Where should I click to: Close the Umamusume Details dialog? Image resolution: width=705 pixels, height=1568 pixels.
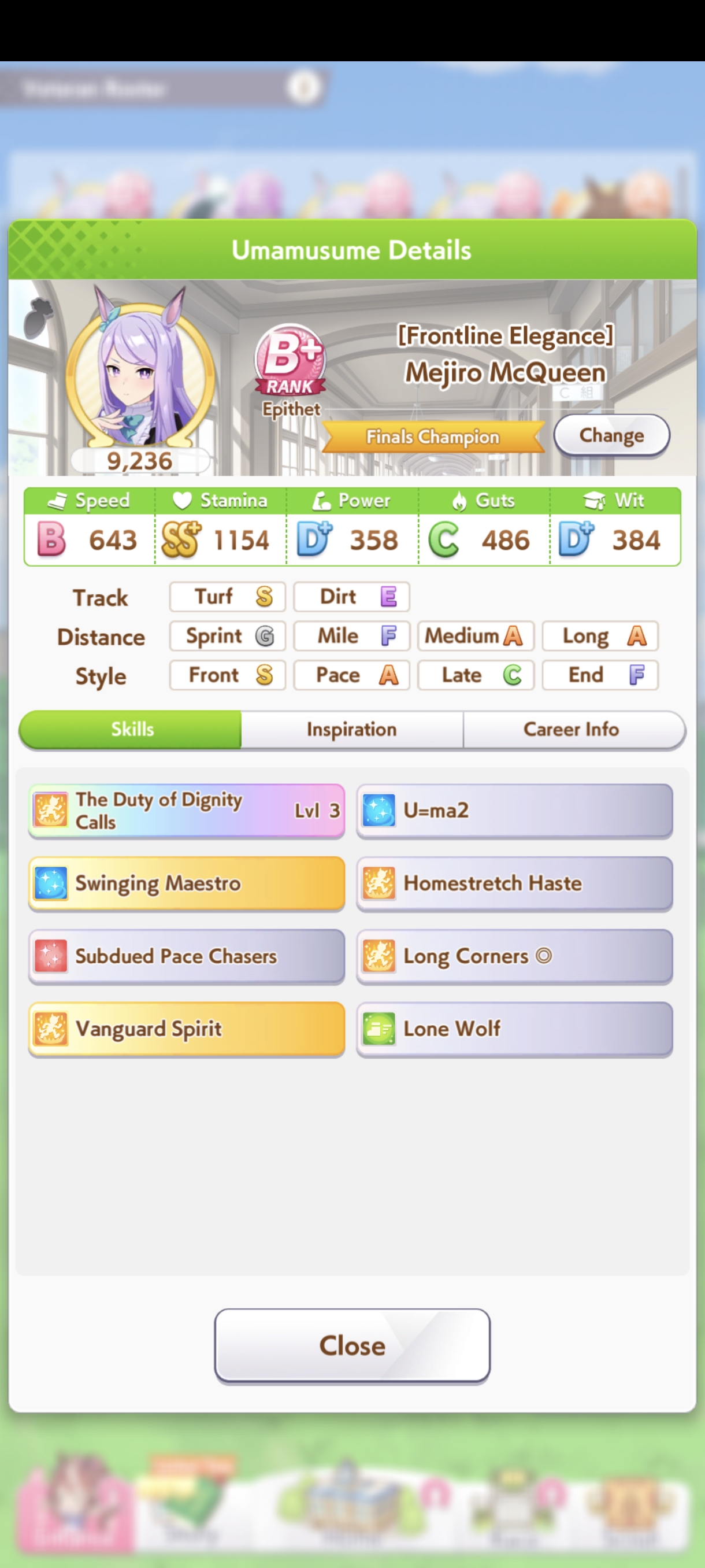[x=352, y=1346]
